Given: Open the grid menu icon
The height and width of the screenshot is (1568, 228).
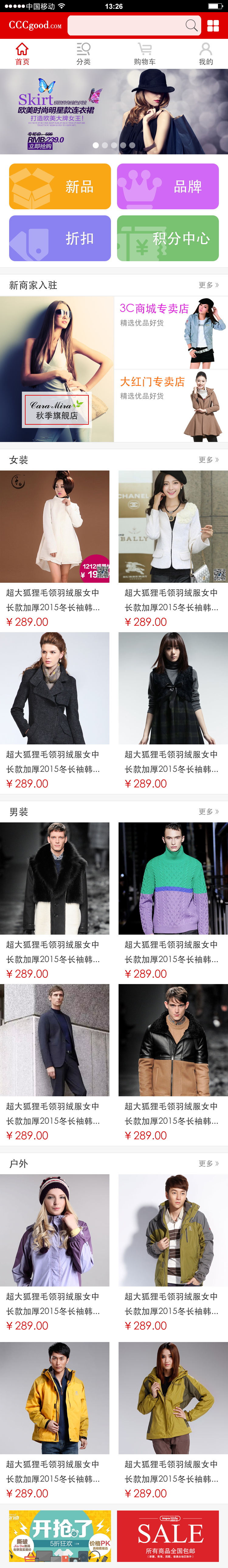Looking at the screenshot, I should pyautogui.click(x=213, y=25).
